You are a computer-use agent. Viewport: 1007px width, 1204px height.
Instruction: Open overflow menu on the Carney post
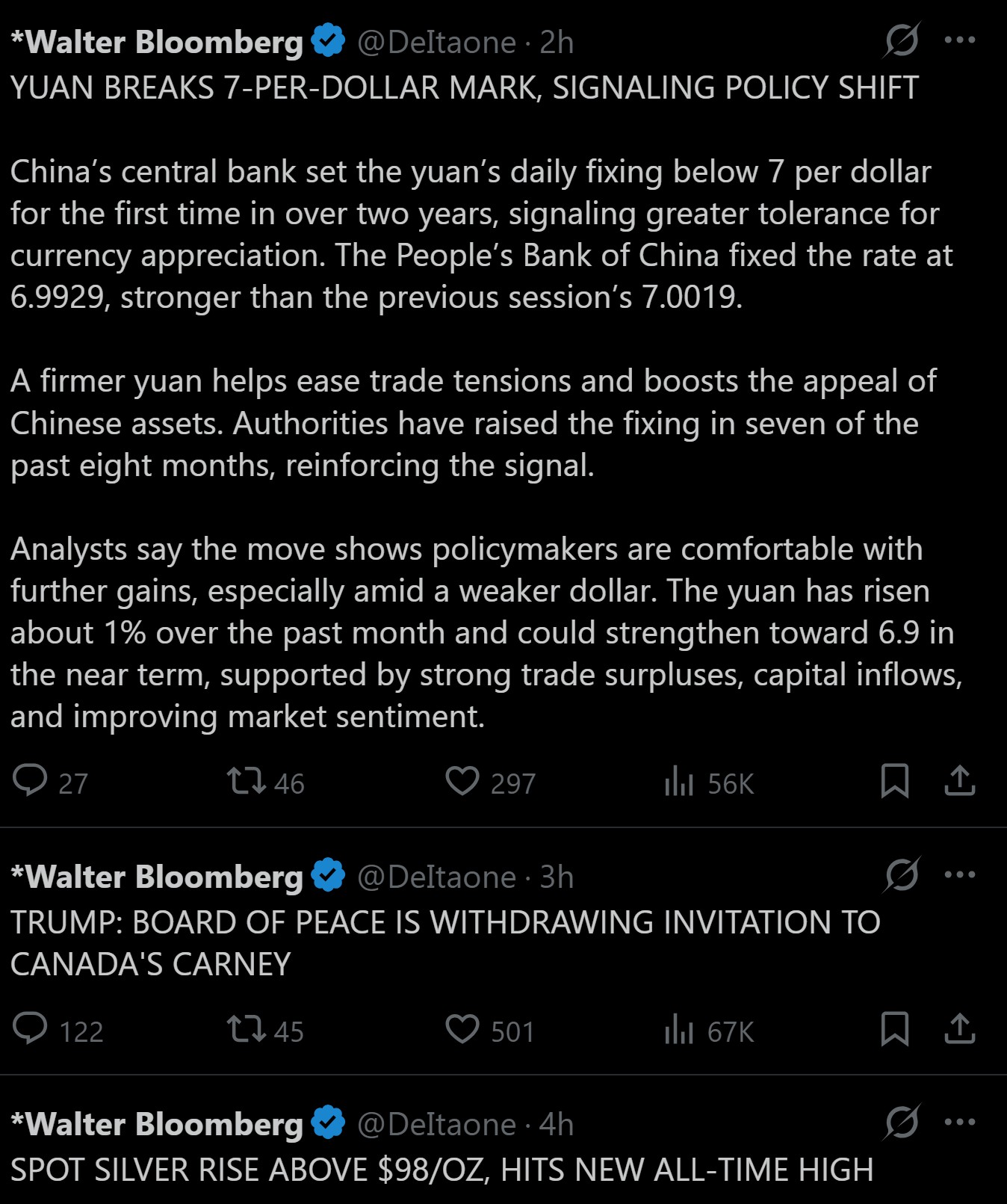click(959, 875)
